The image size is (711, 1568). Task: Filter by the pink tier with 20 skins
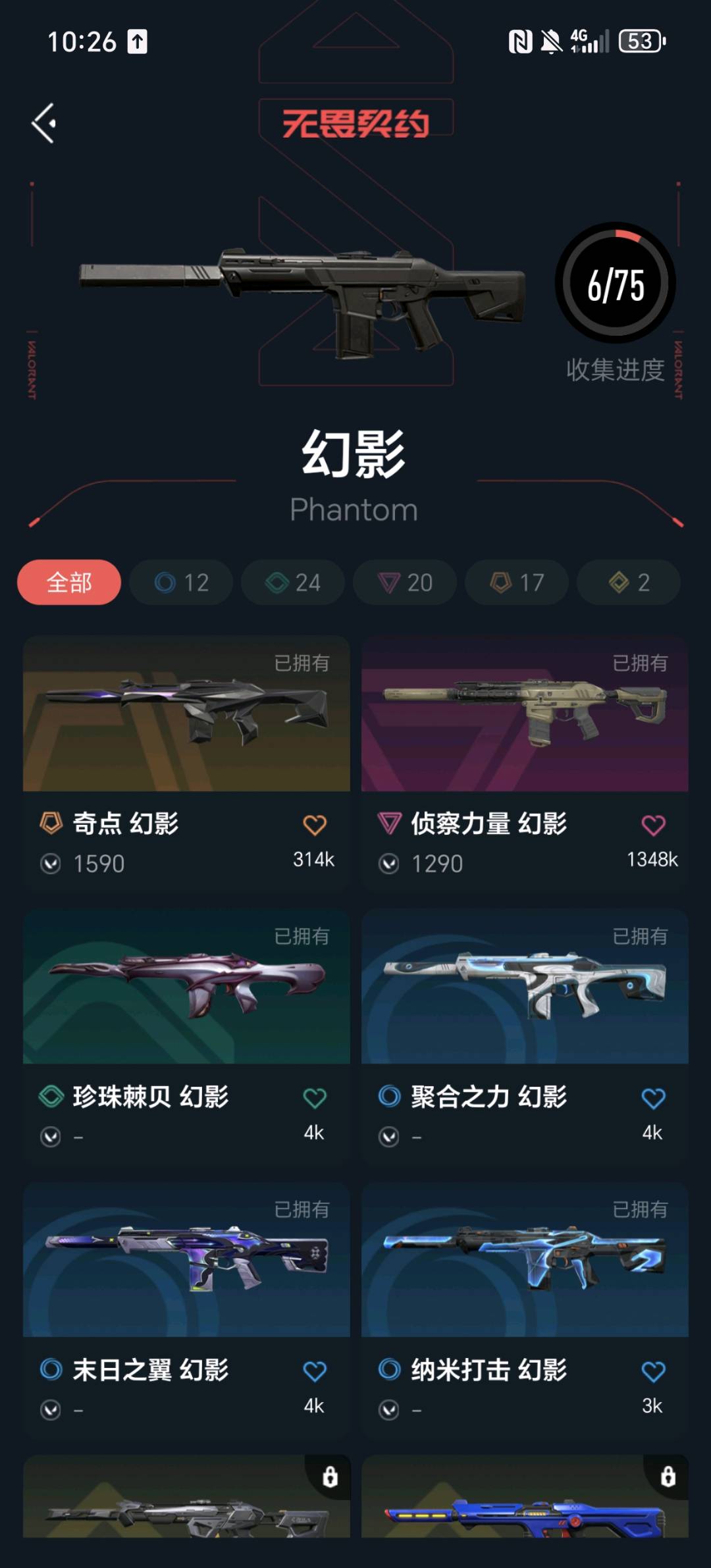pos(405,583)
